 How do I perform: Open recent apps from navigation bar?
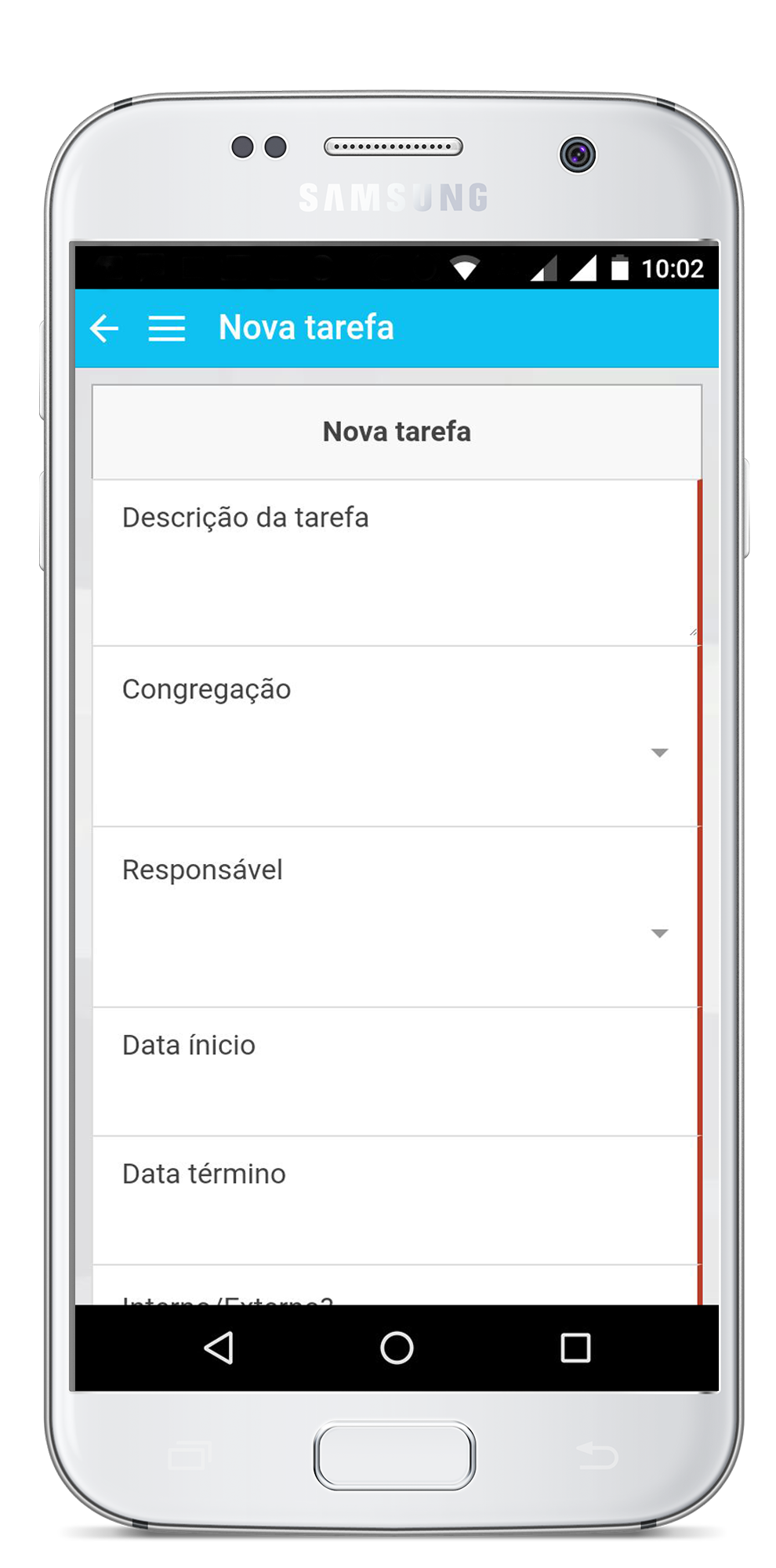click(575, 1348)
